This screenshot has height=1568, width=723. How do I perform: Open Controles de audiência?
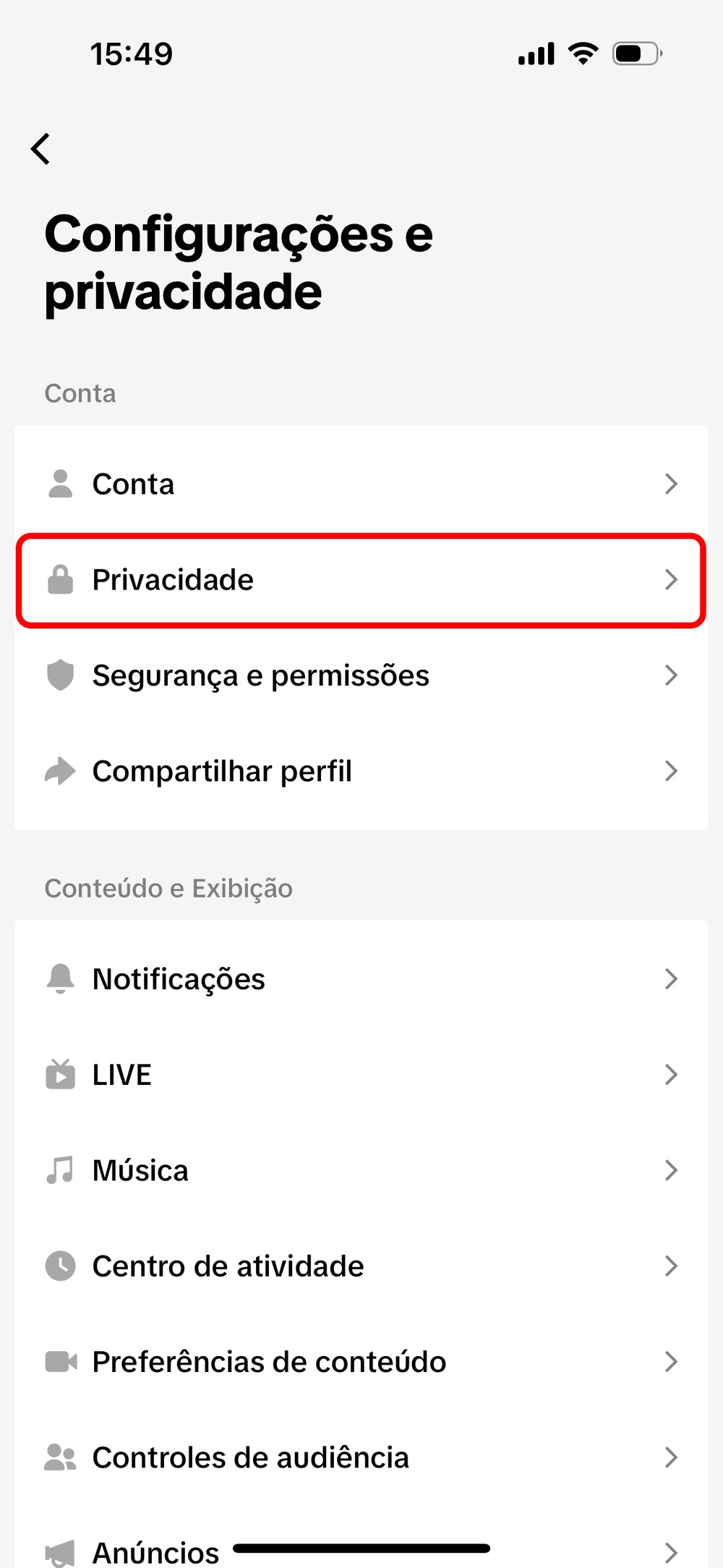(x=360, y=1457)
